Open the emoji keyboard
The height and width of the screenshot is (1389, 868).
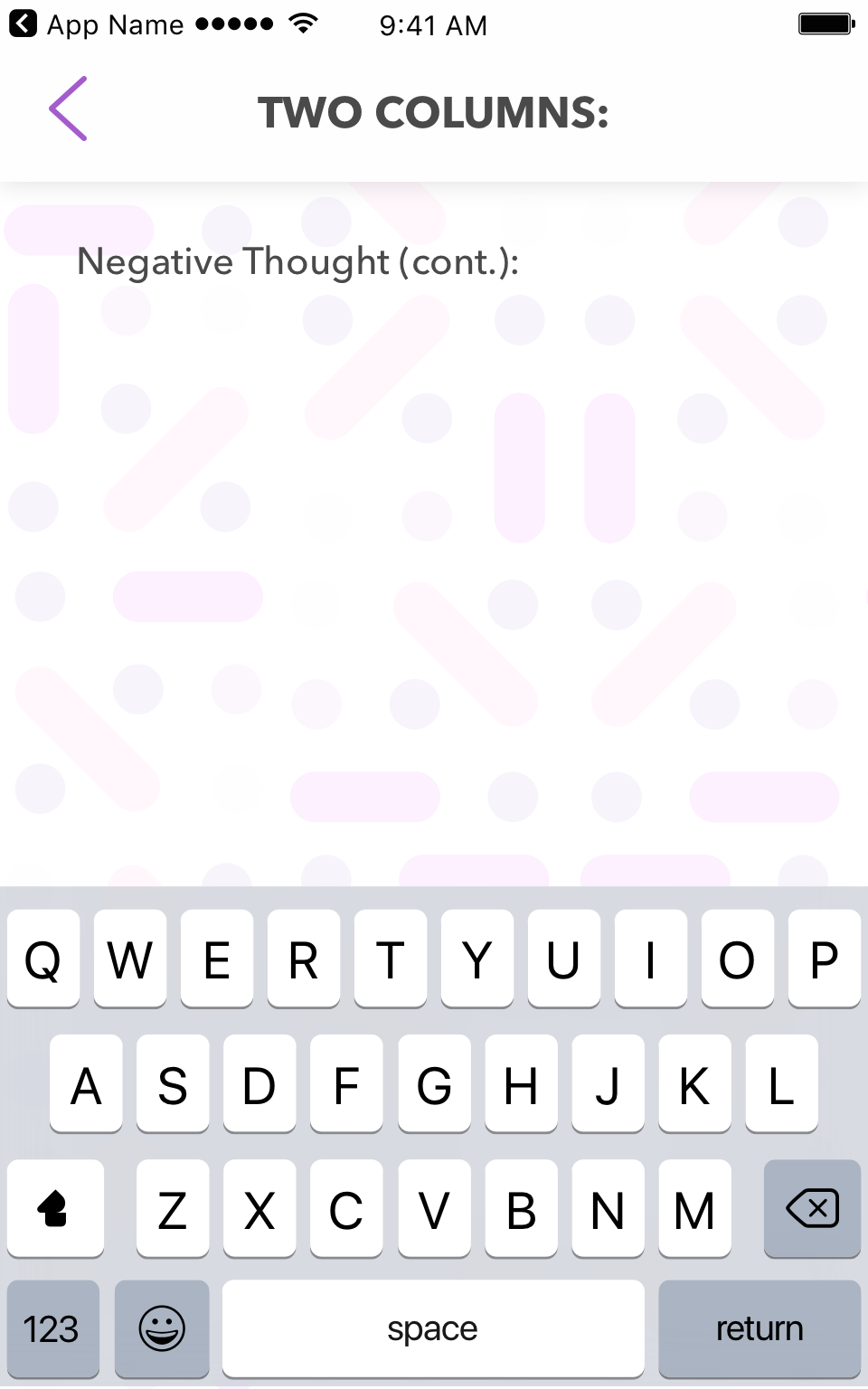tap(162, 1328)
